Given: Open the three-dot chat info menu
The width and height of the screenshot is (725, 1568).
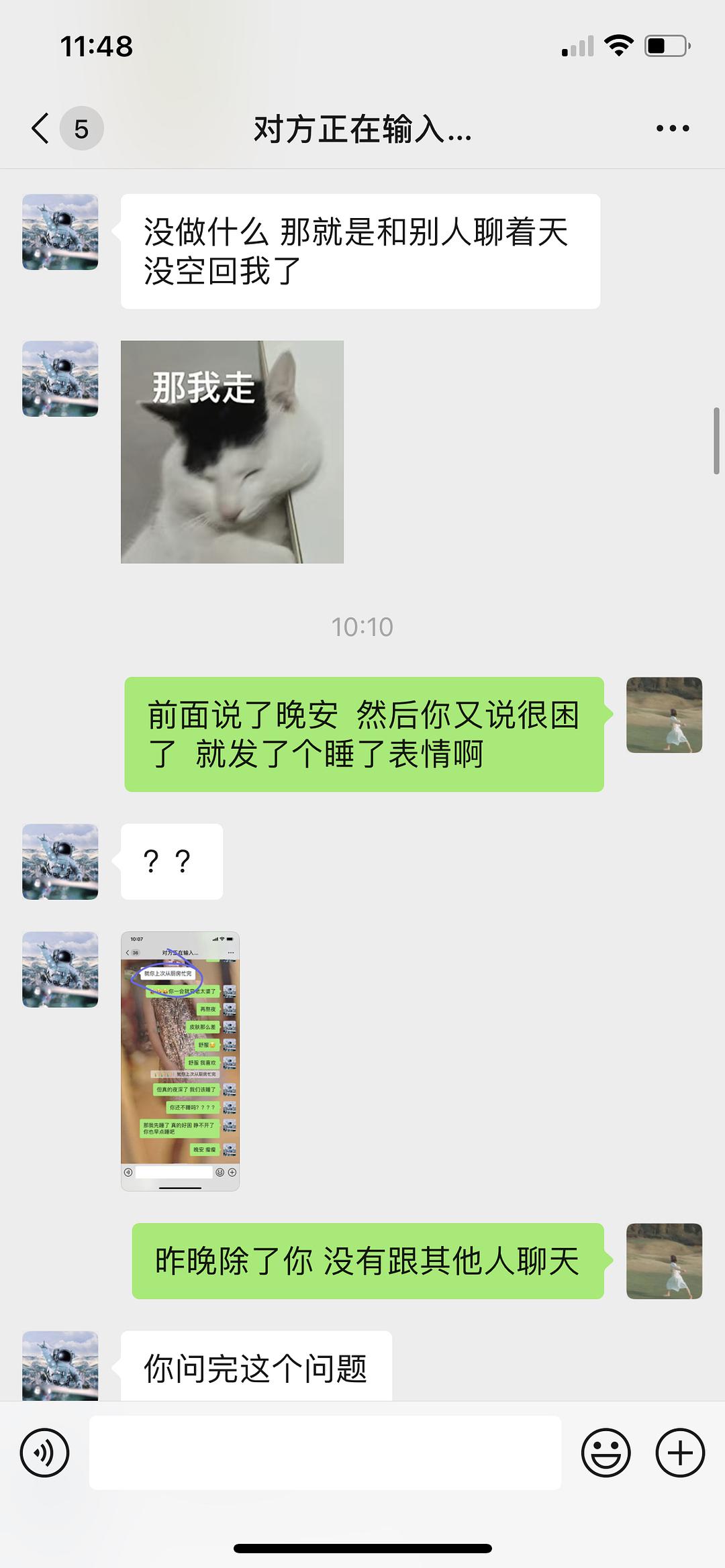Looking at the screenshot, I should (673, 128).
